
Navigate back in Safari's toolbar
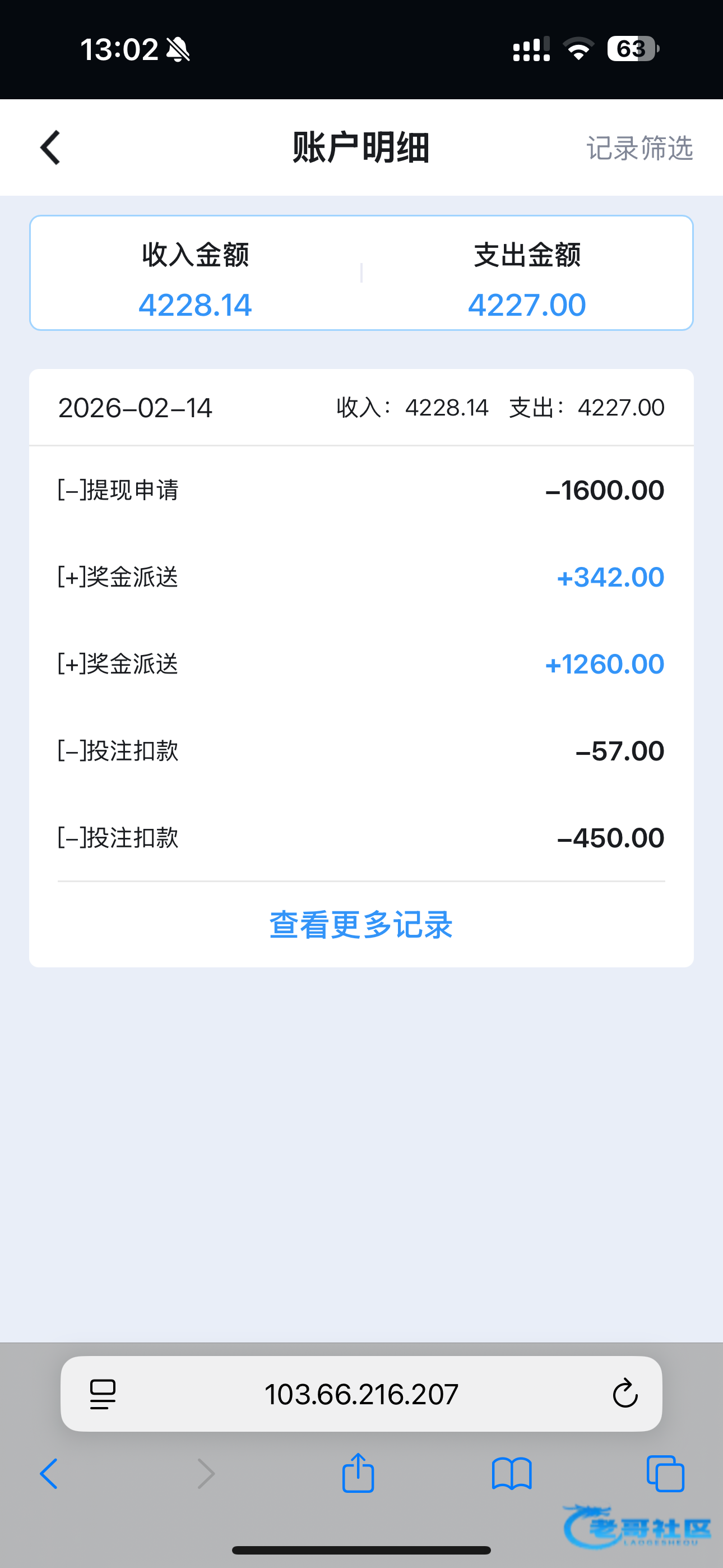click(x=49, y=1474)
